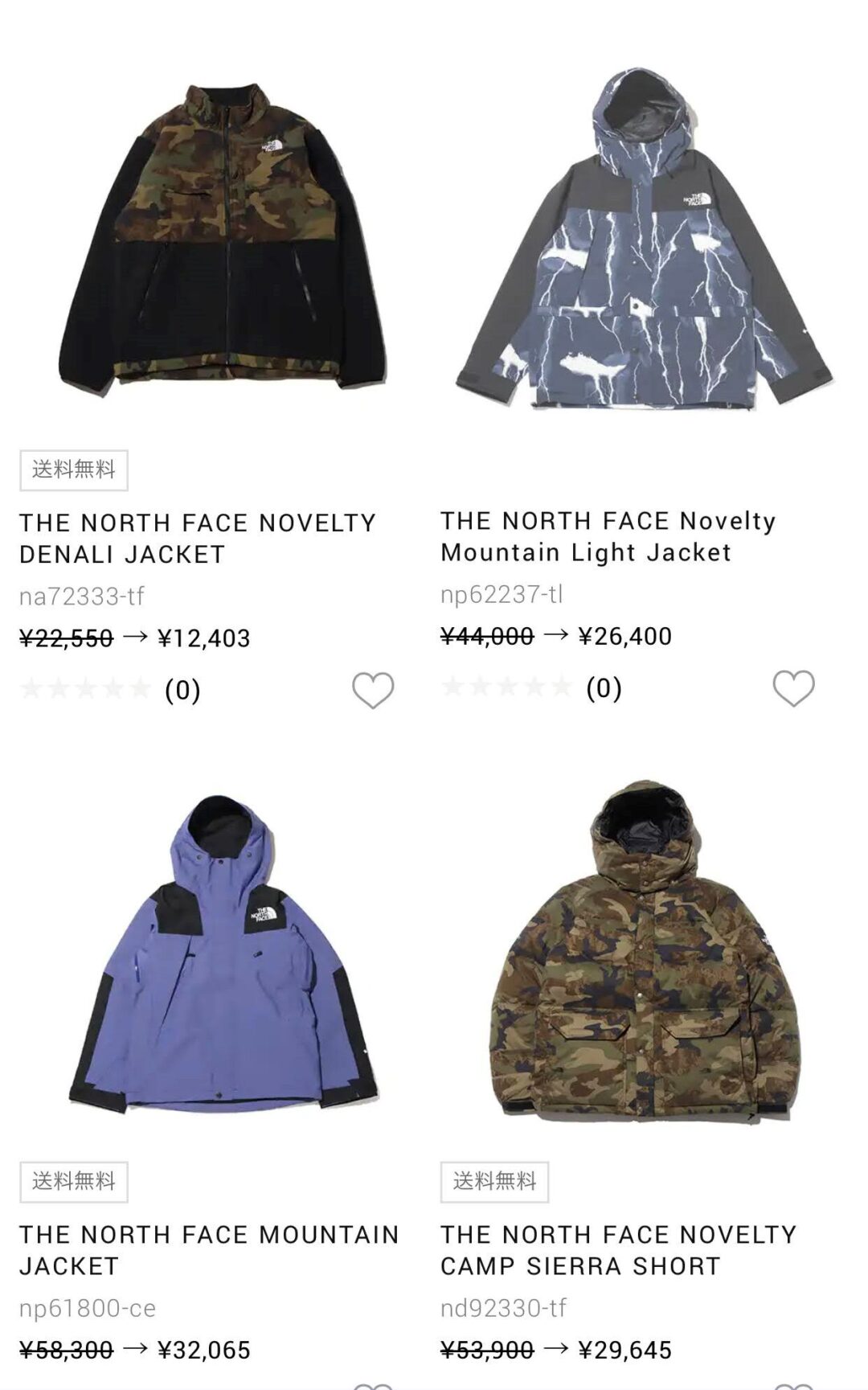The image size is (868, 1390).
Task: Favorite the Novelty Denali Jacket
Action: [x=373, y=690]
